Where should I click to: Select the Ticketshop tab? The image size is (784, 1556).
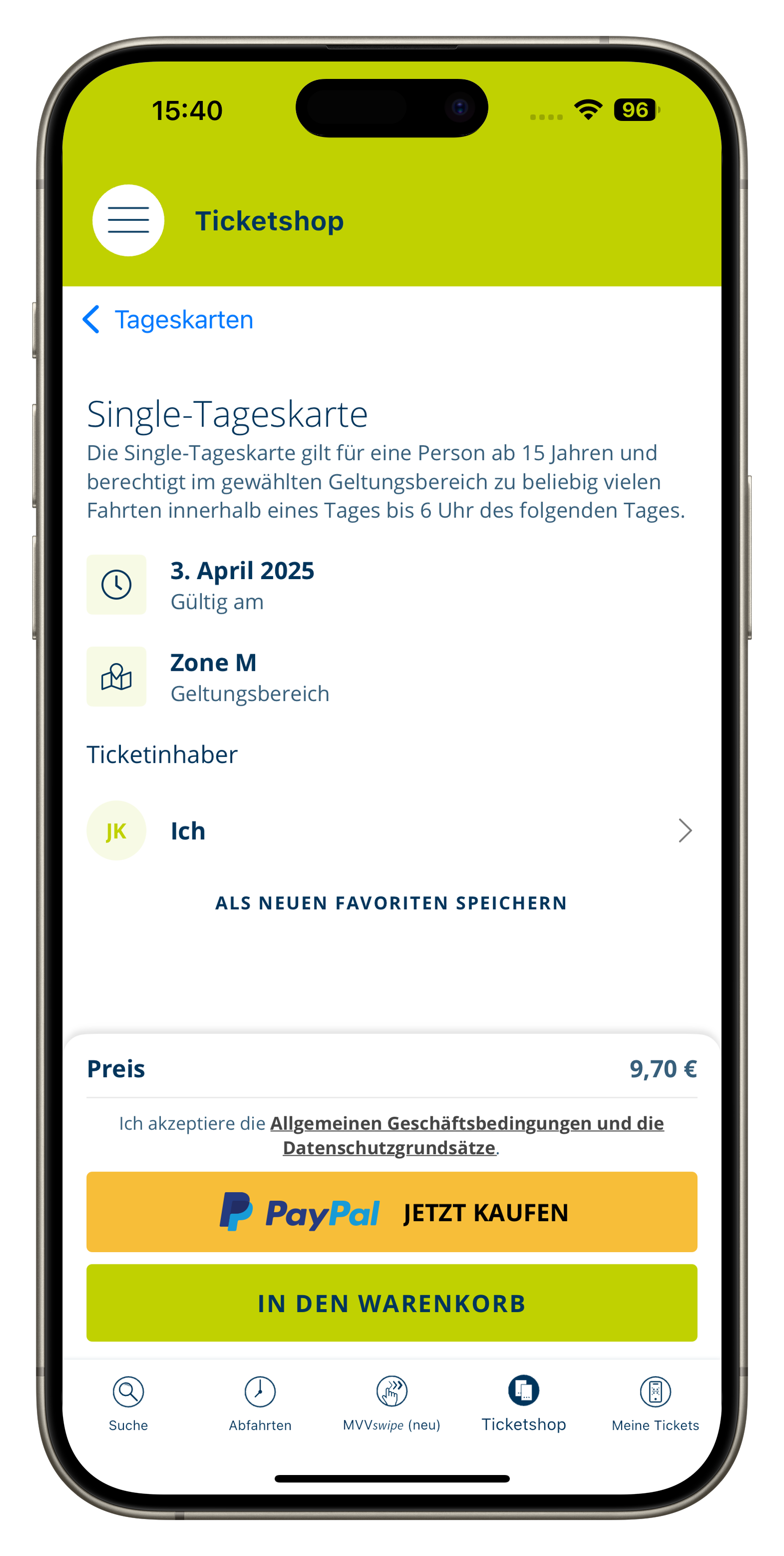[524, 1403]
